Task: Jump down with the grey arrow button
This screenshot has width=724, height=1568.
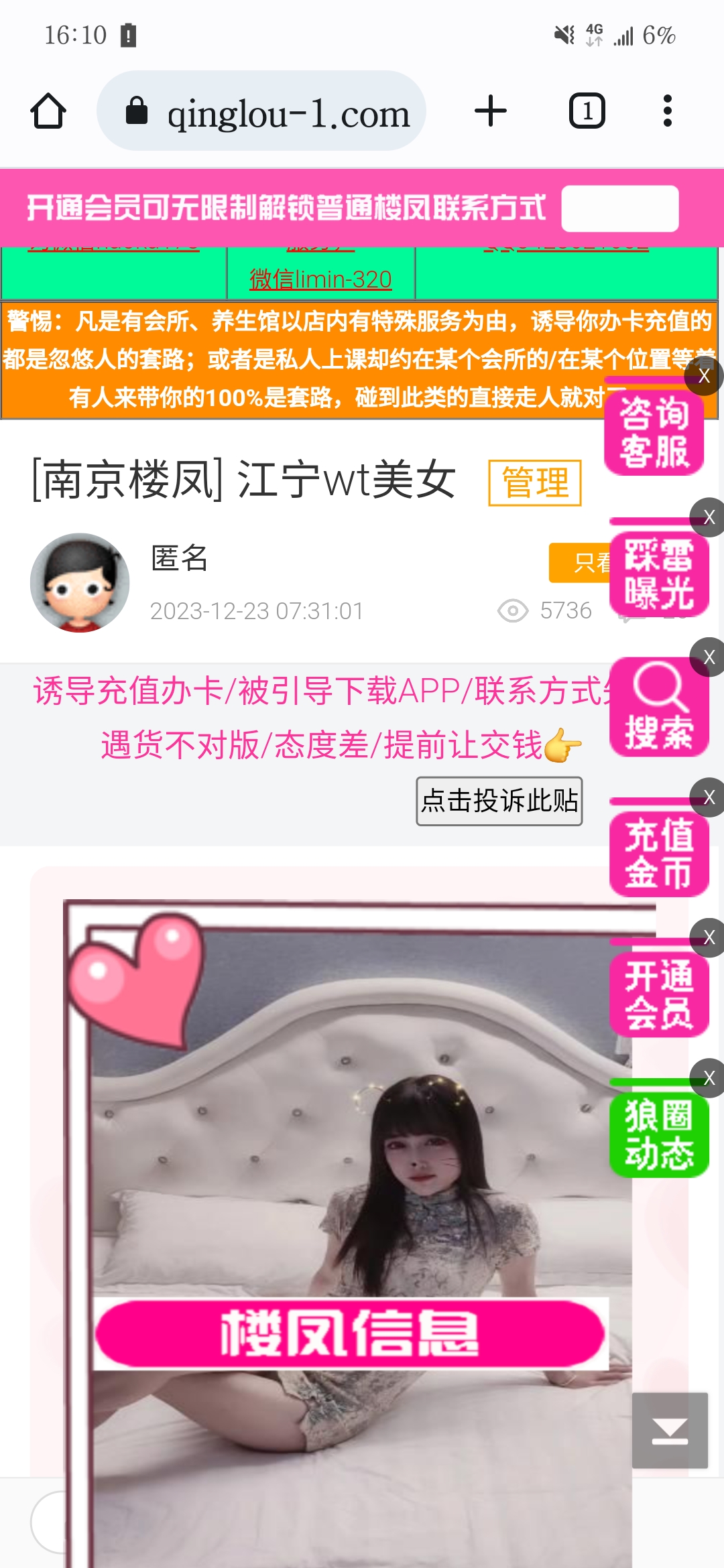Action: click(x=670, y=1430)
